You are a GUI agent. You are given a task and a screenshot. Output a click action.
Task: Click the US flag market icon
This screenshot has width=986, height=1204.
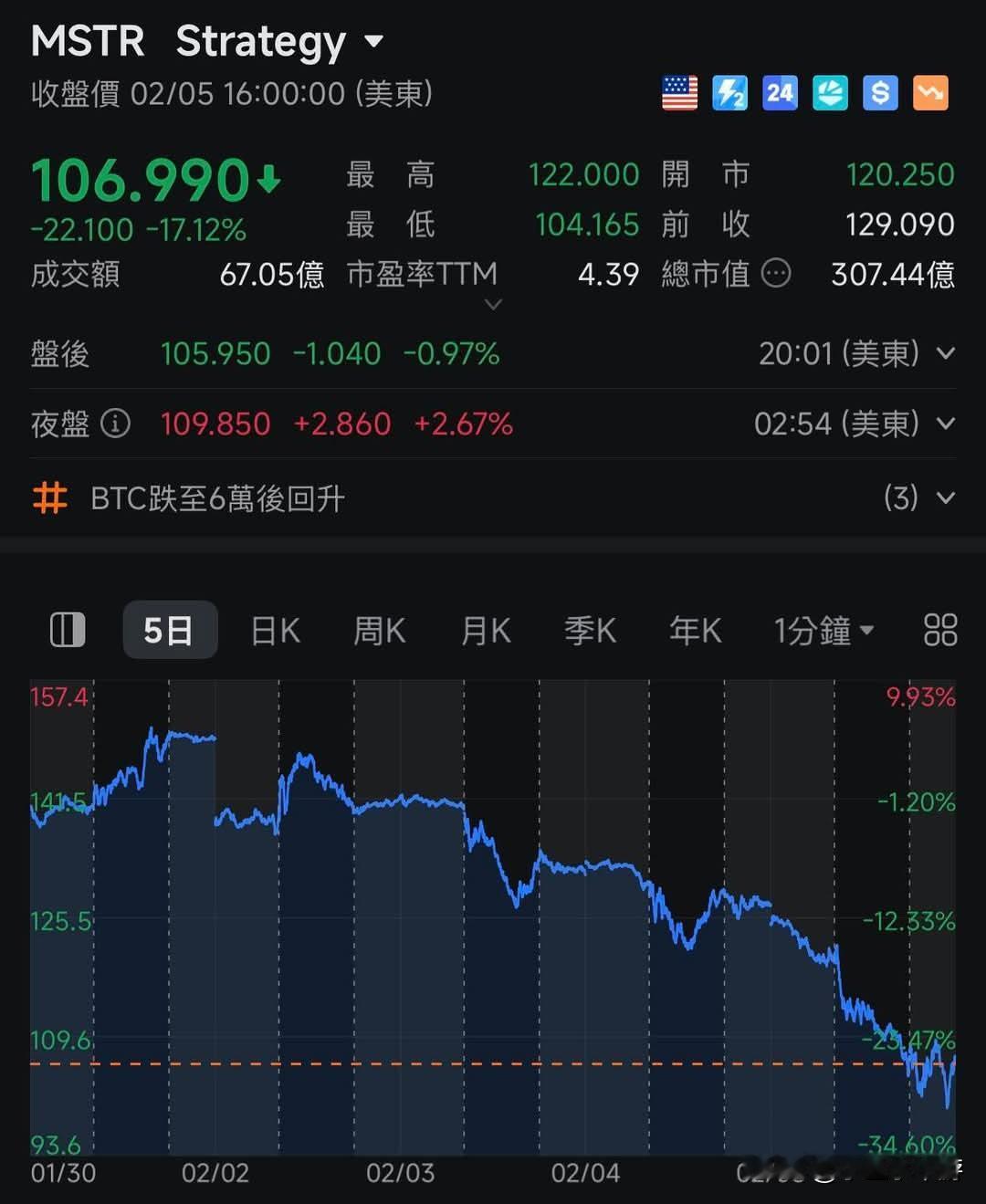coord(679,92)
